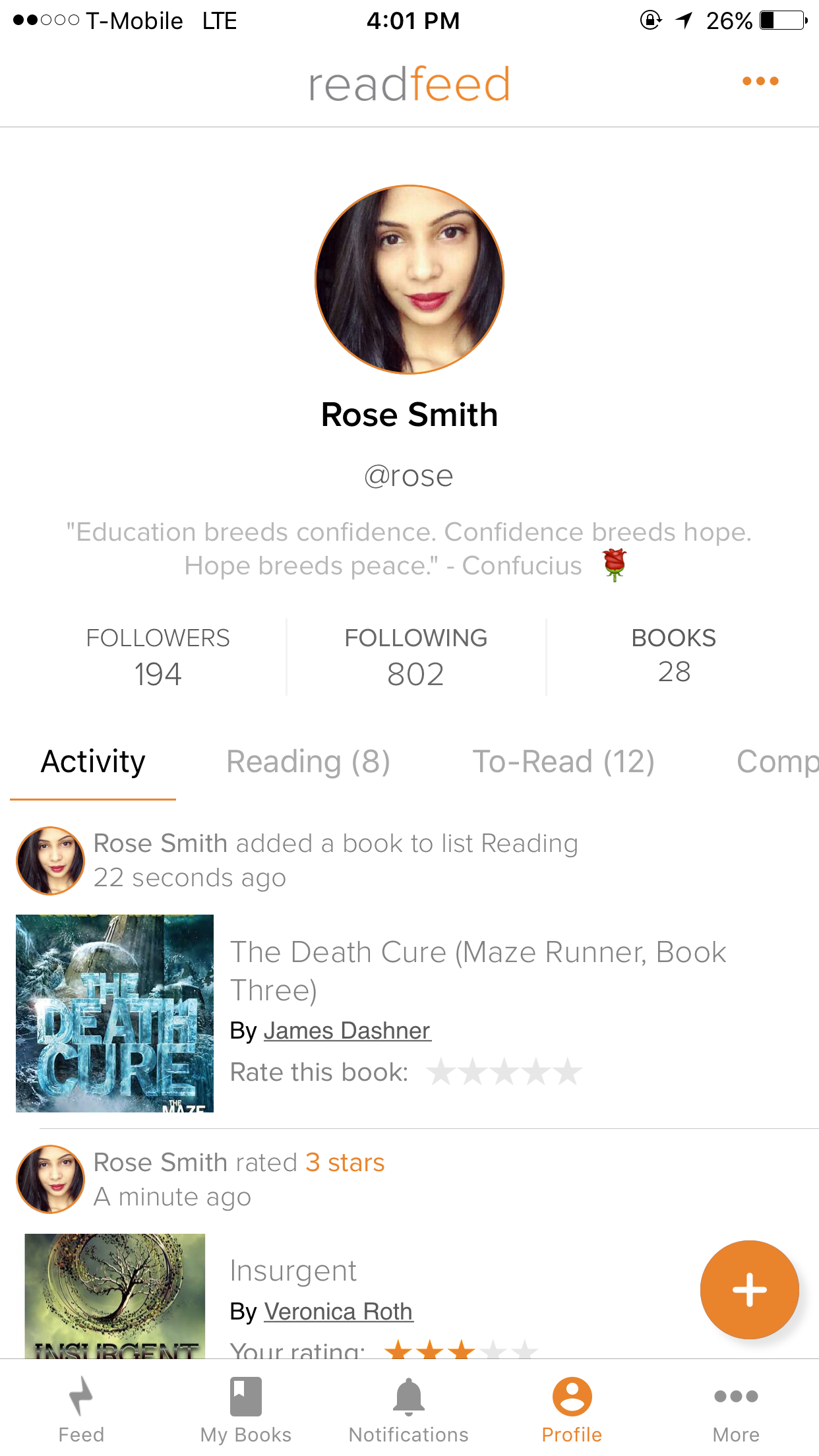Open the To-Read (12) list
819x1456 pixels.
tap(563, 762)
